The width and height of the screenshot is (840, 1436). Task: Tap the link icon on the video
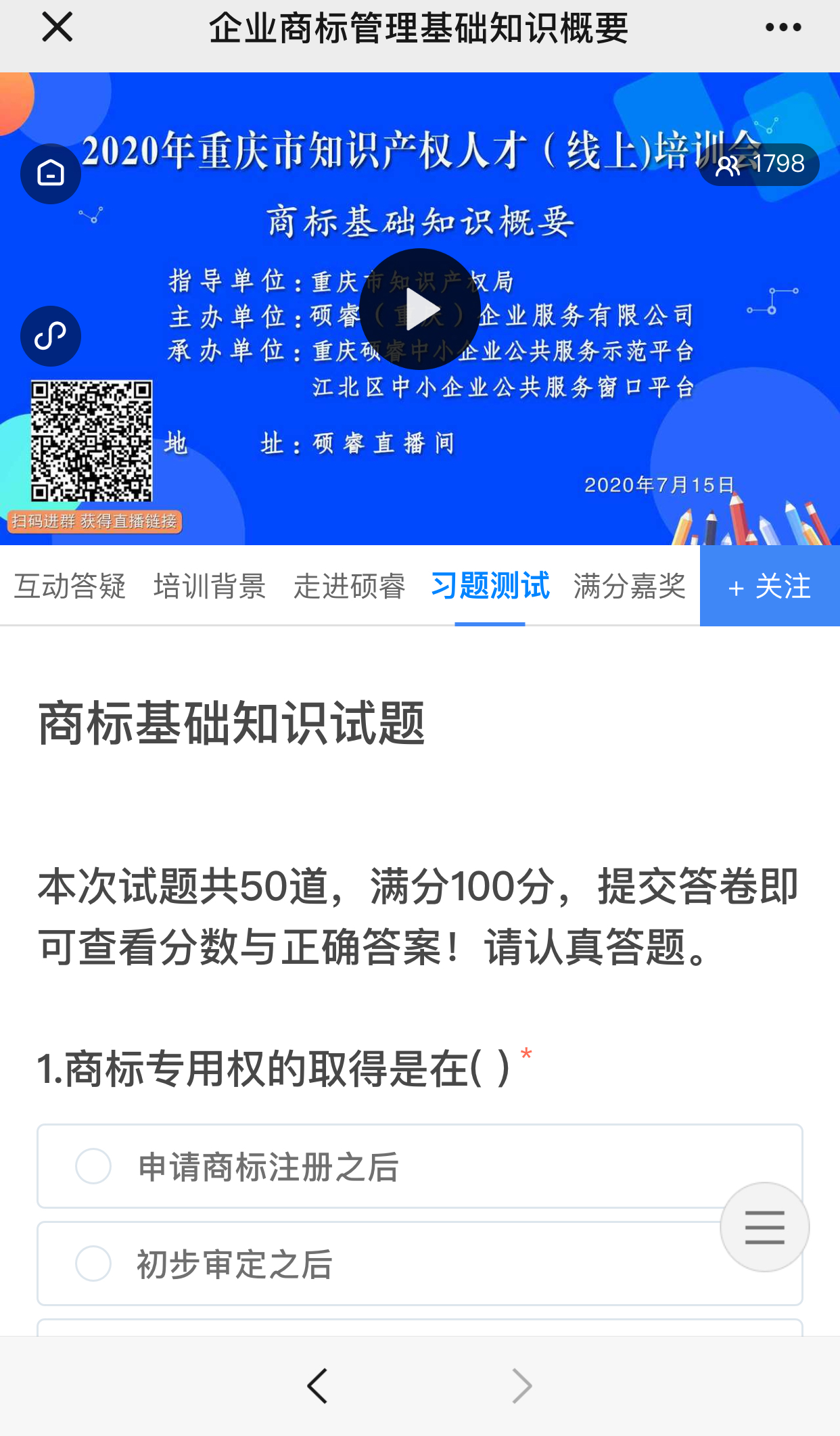pyautogui.click(x=51, y=335)
